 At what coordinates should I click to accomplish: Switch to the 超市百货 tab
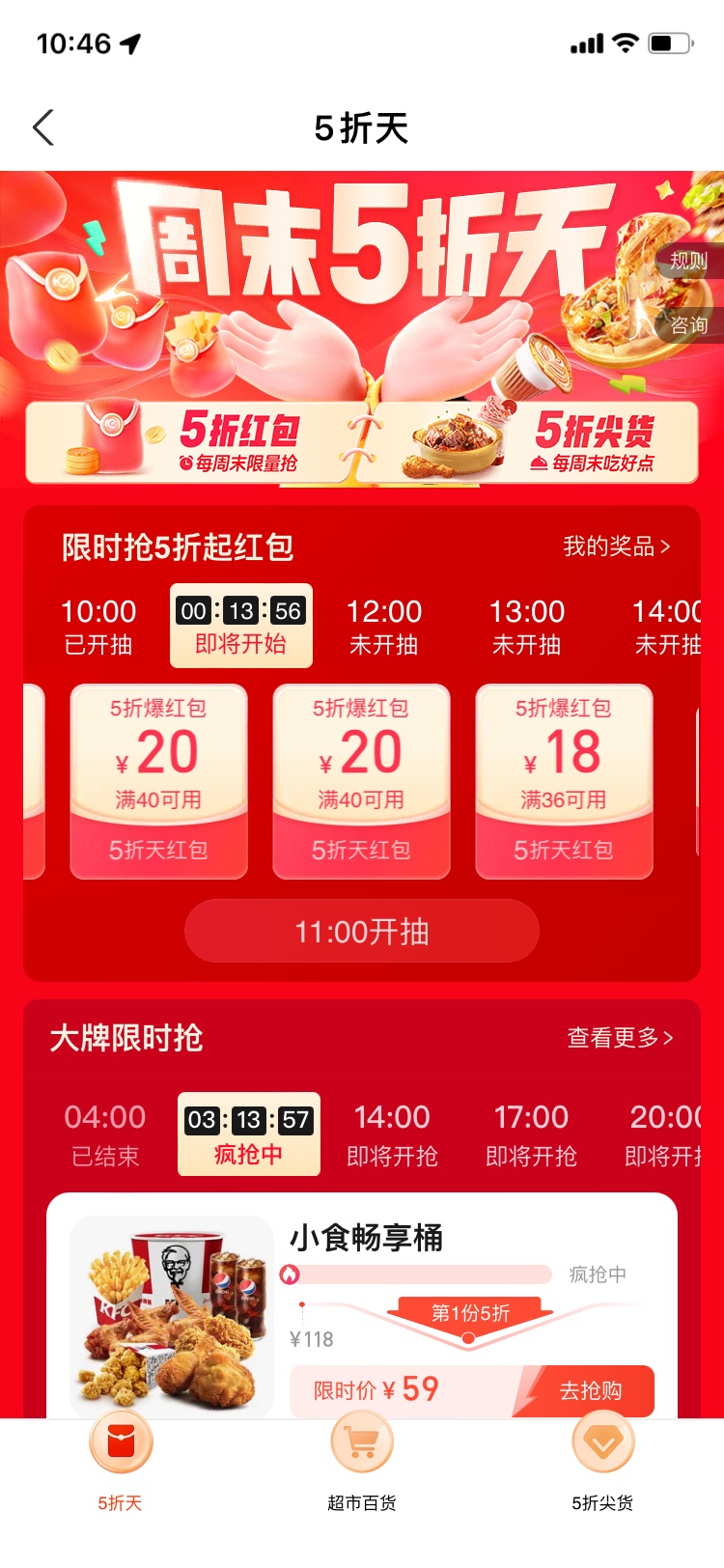coord(362,1462)
